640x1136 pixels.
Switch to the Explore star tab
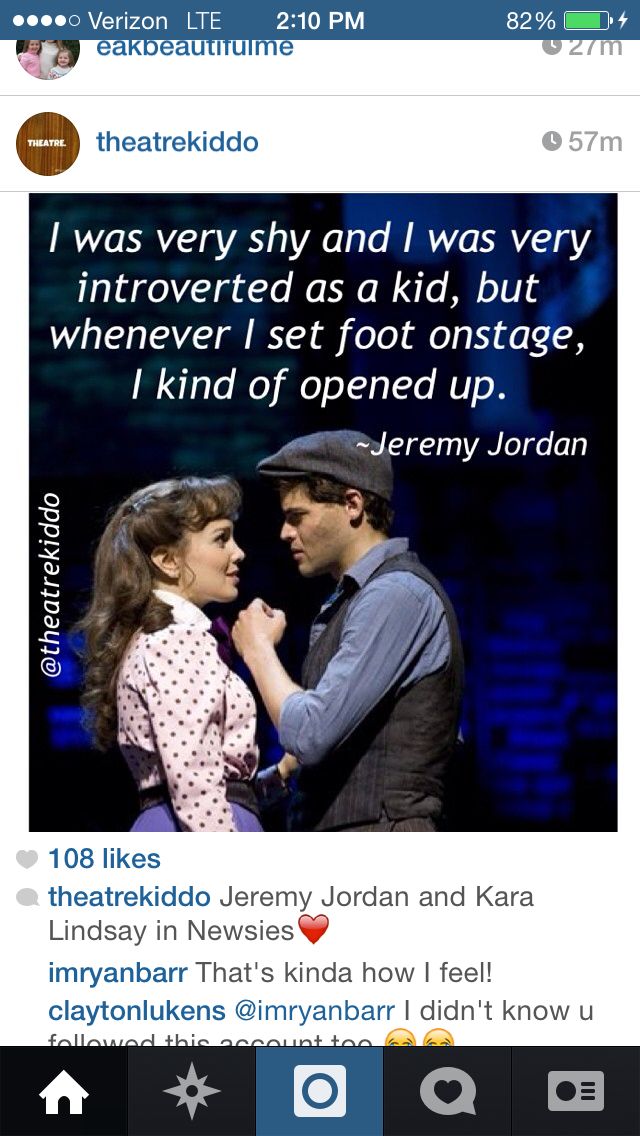[191, 1092]
